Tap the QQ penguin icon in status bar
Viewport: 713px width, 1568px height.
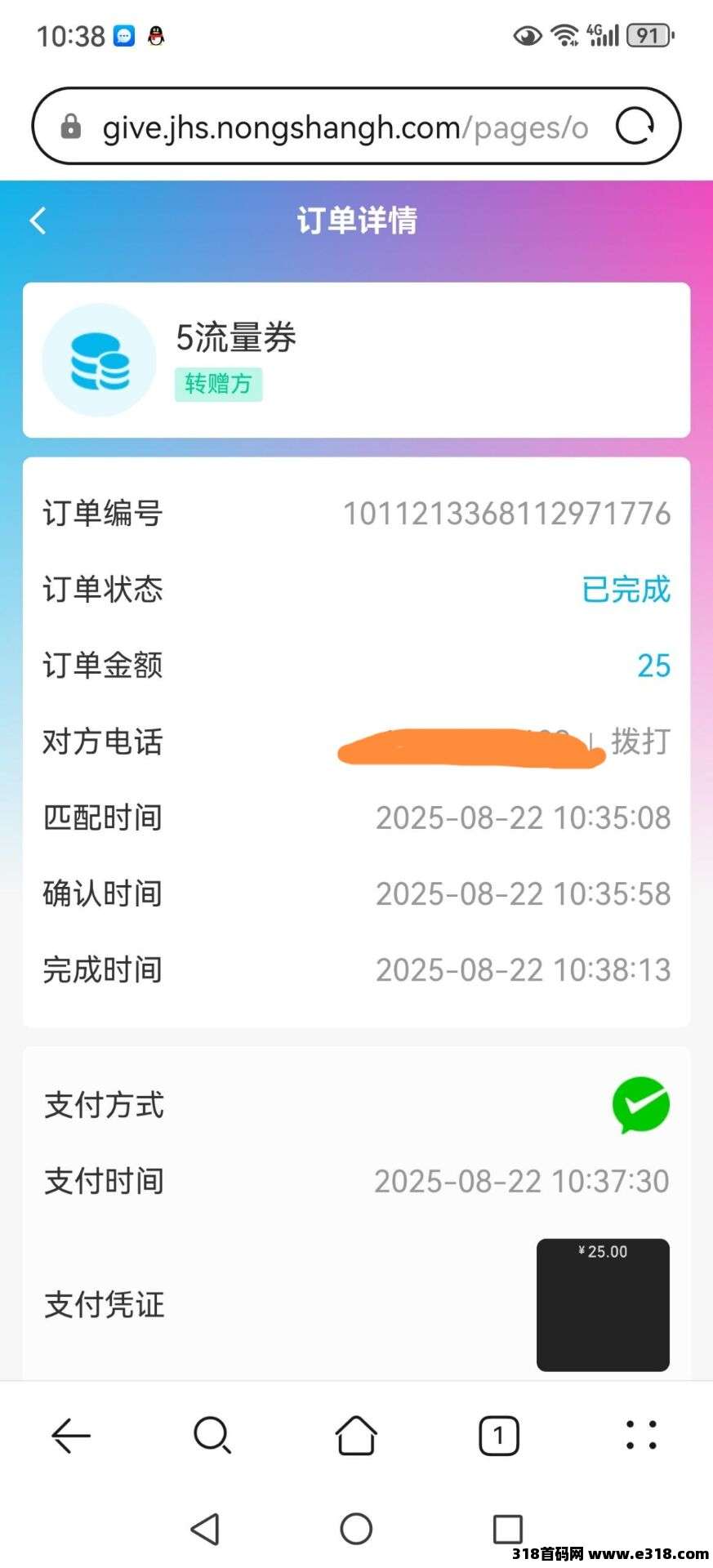click(x=155, y=36)
